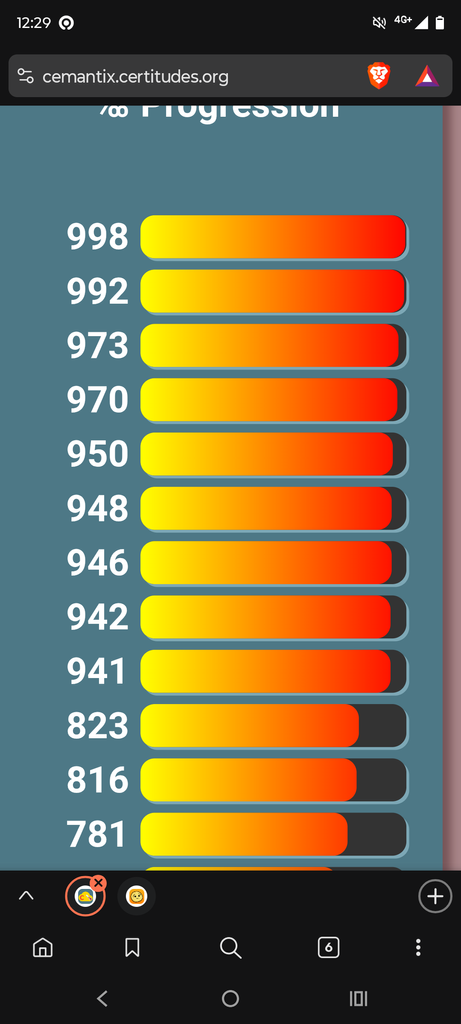Open the Brave Rewards triangle icon
Viewport: 461px width, 1024px height.
pos(427,76)
